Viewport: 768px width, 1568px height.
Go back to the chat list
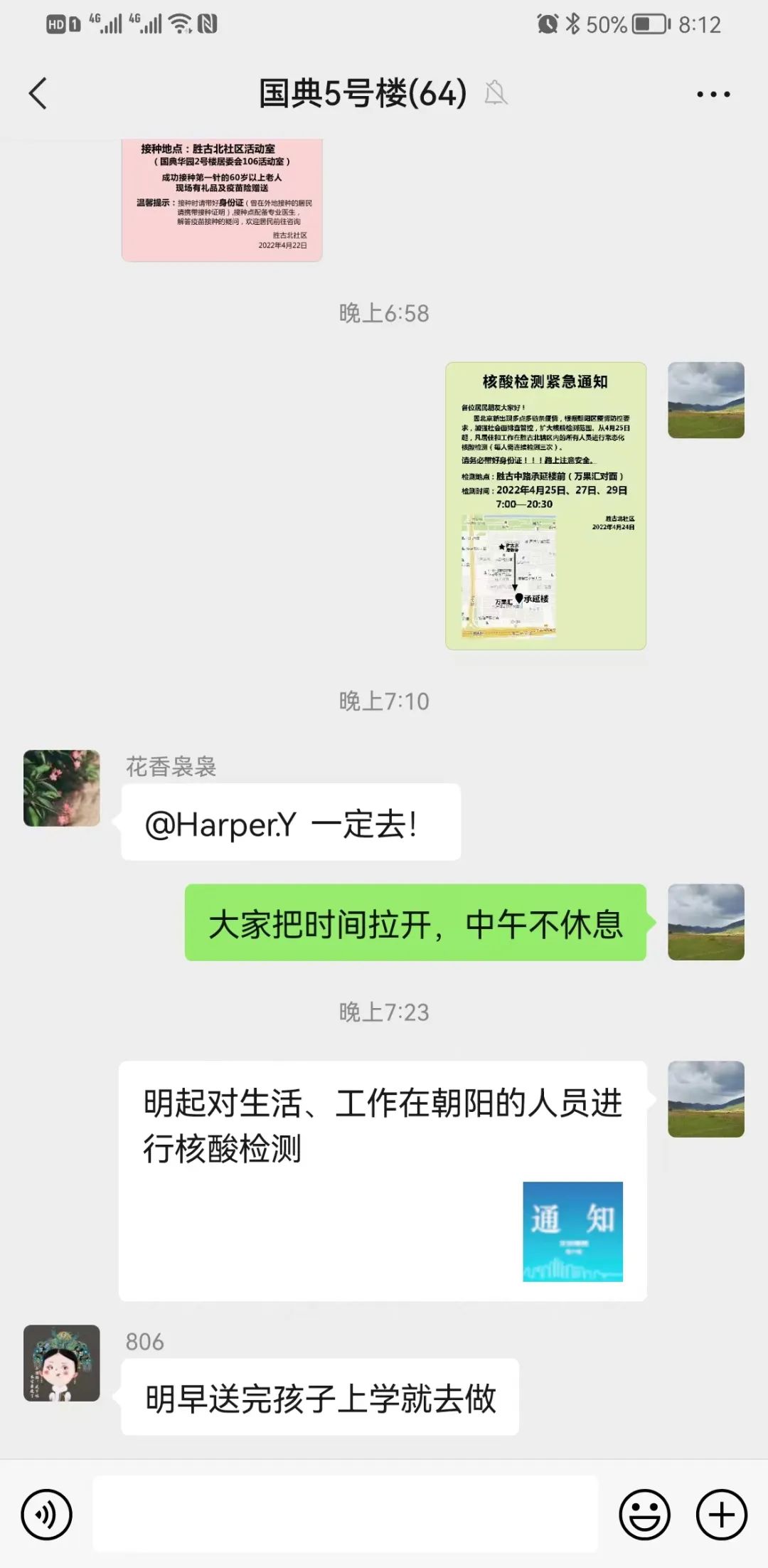tap(38, 94)
